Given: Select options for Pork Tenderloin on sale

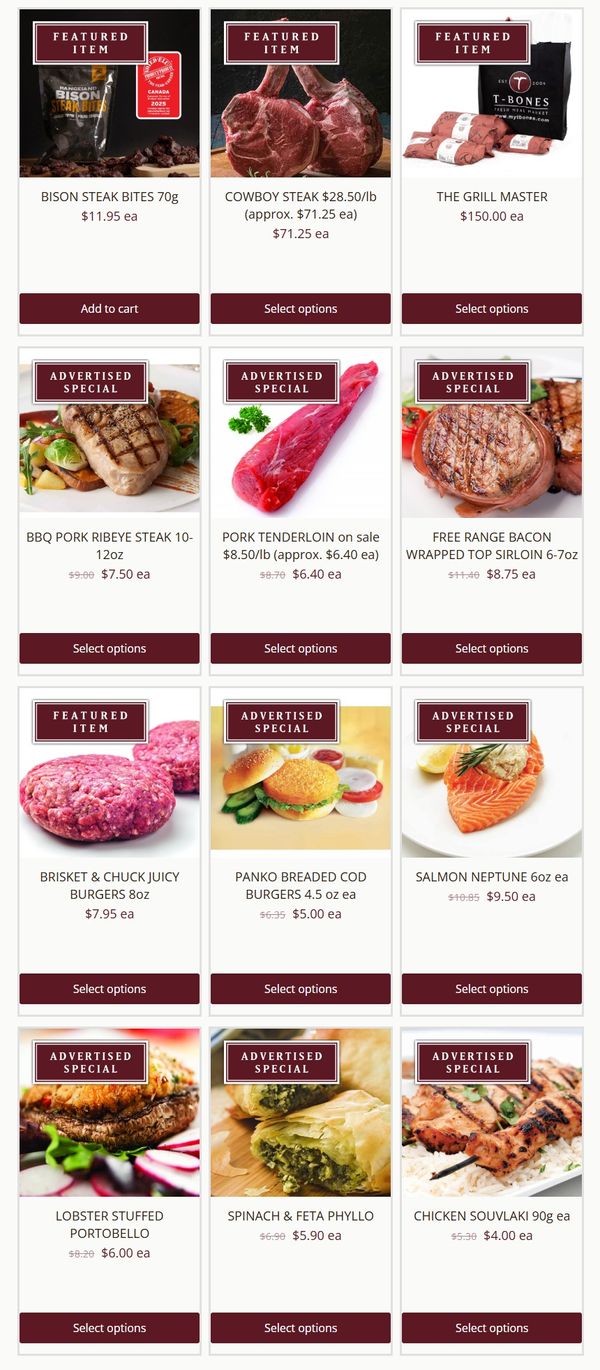Looking at the screenshot, I should pos(300,649).
